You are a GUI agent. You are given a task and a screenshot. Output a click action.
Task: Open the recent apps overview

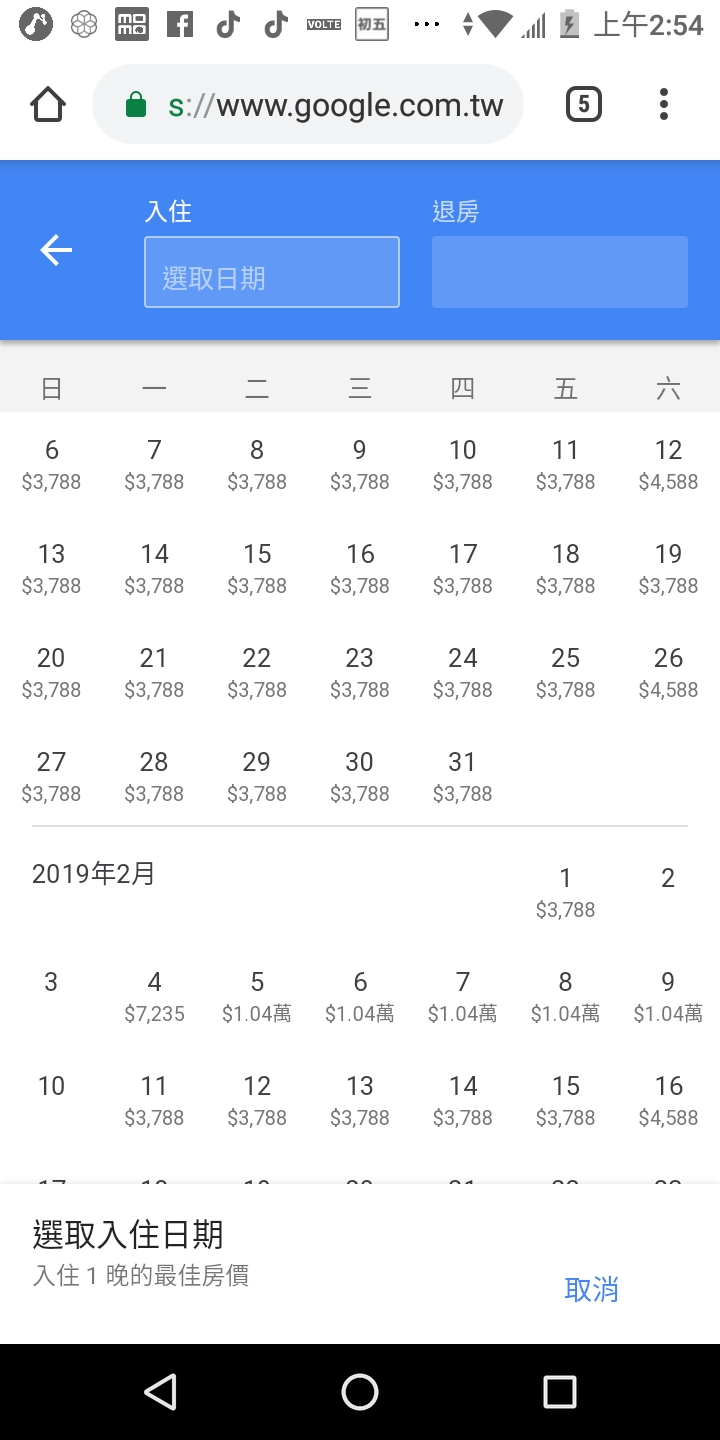pyautogui.click(x=560, y=1392)
